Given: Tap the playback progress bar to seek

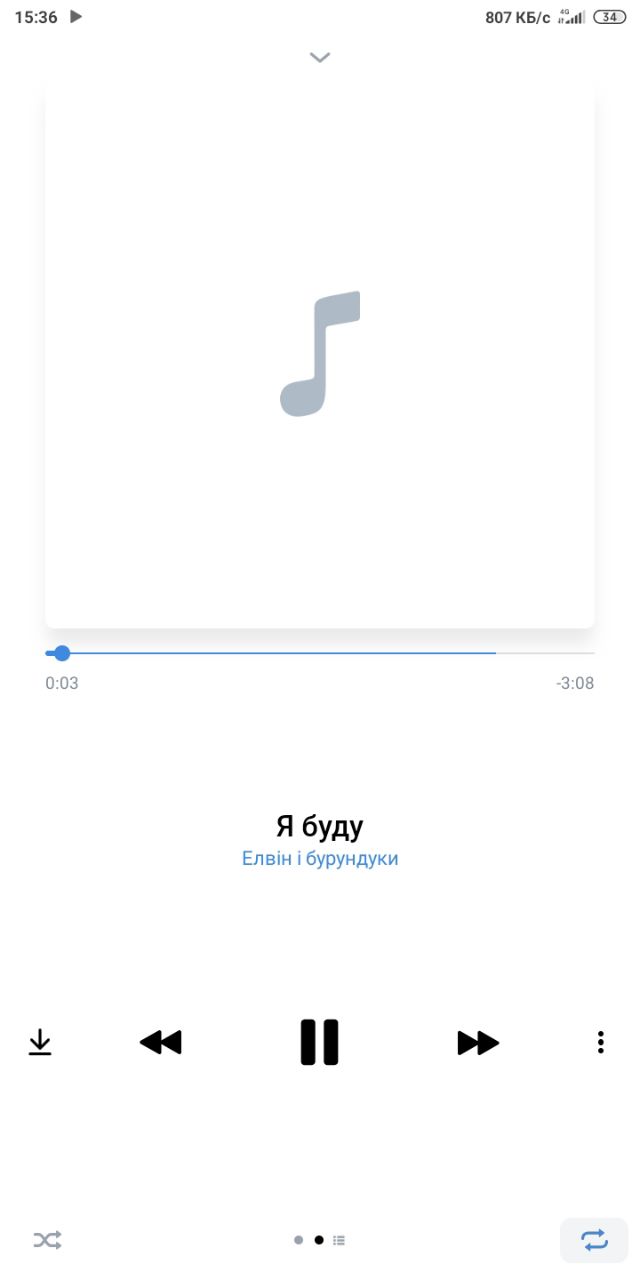Looking at the screenshot, I should tap(320, 653).
